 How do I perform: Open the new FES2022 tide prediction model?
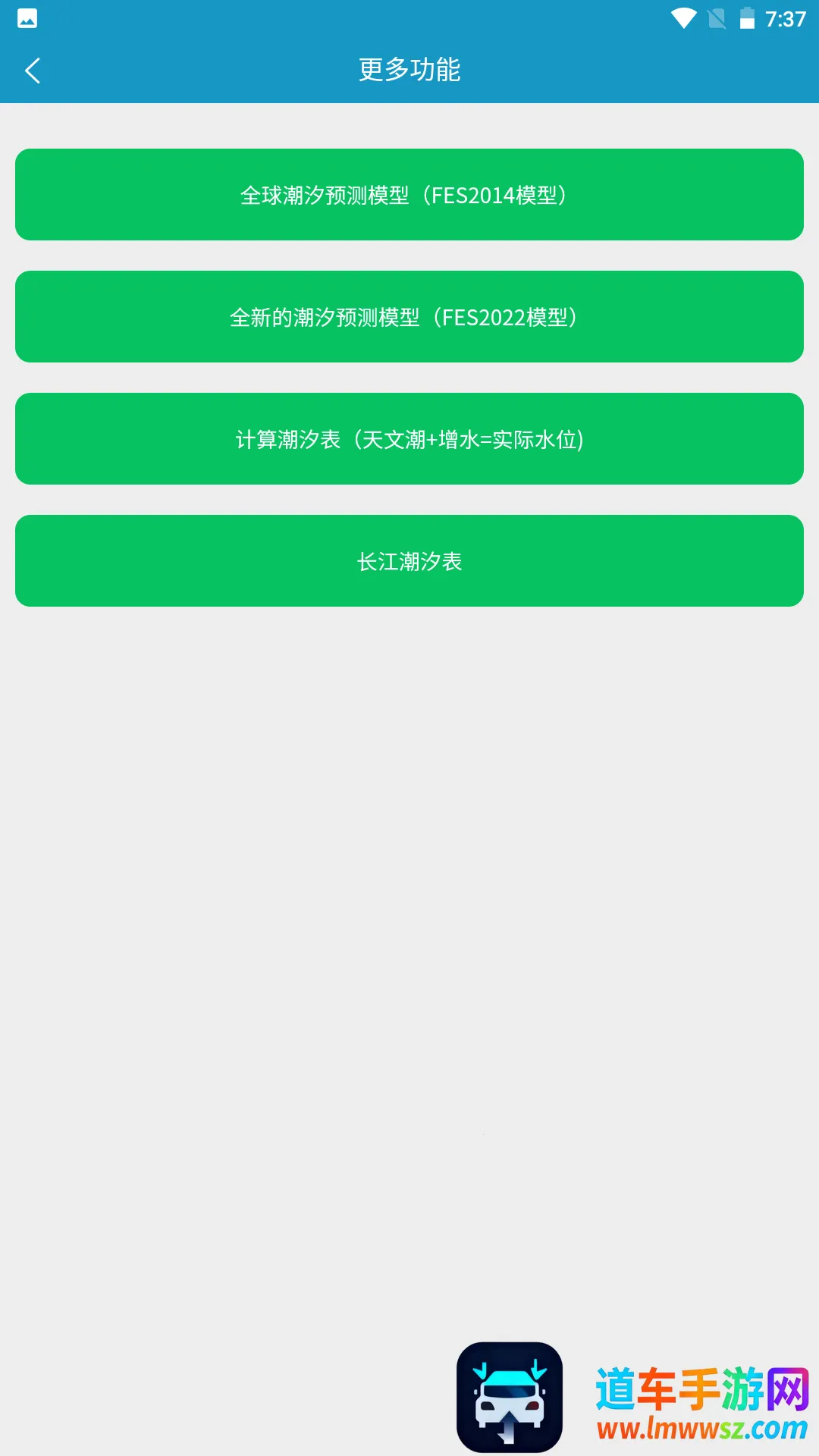pyautogui.click(x=409, y=317)
